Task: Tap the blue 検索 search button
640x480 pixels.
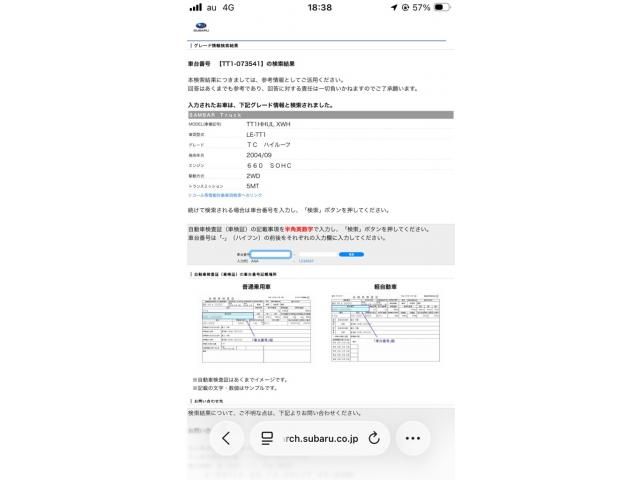Action: pos(351,254)
